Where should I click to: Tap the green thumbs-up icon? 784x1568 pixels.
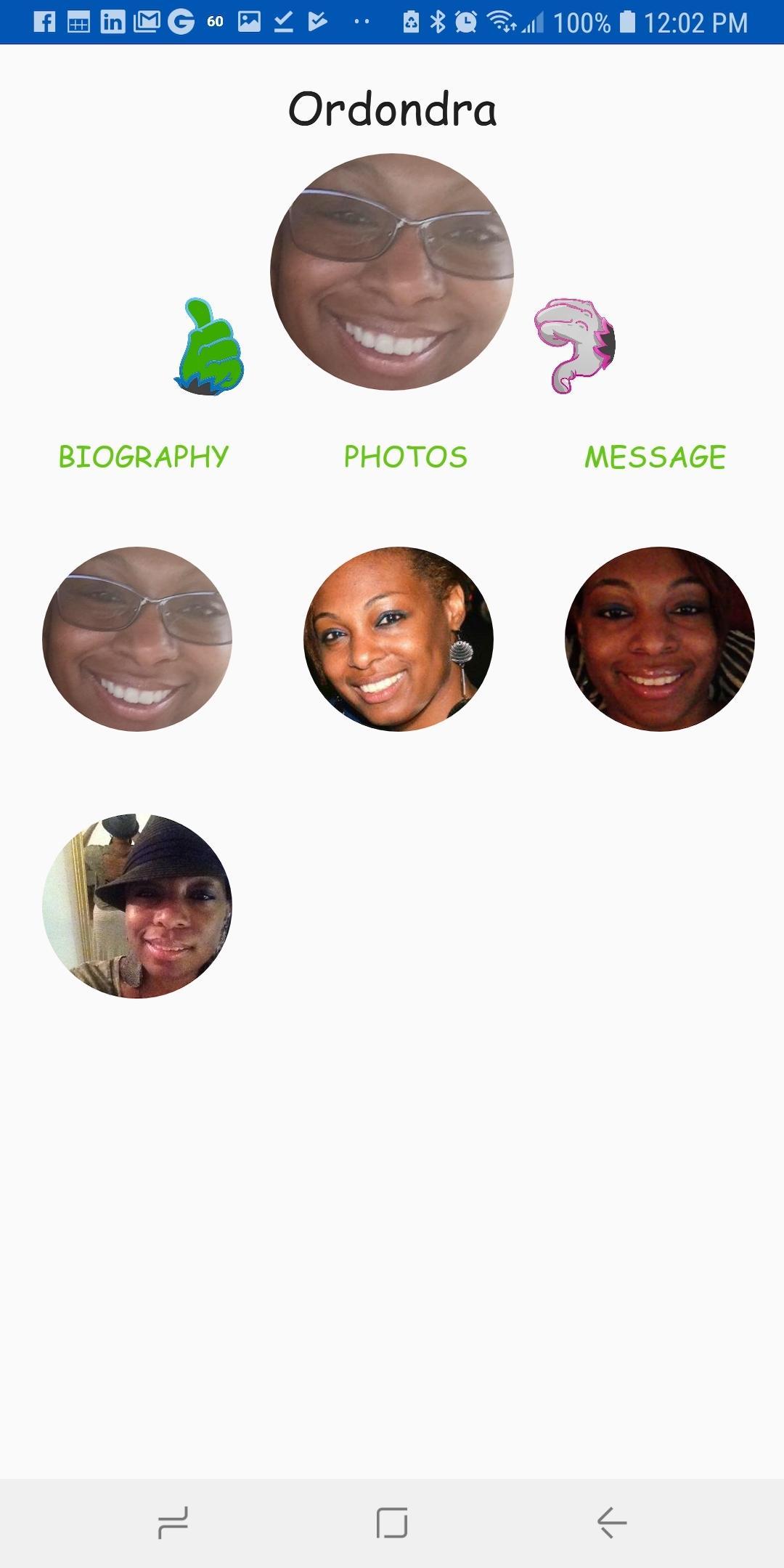point(210,347)
